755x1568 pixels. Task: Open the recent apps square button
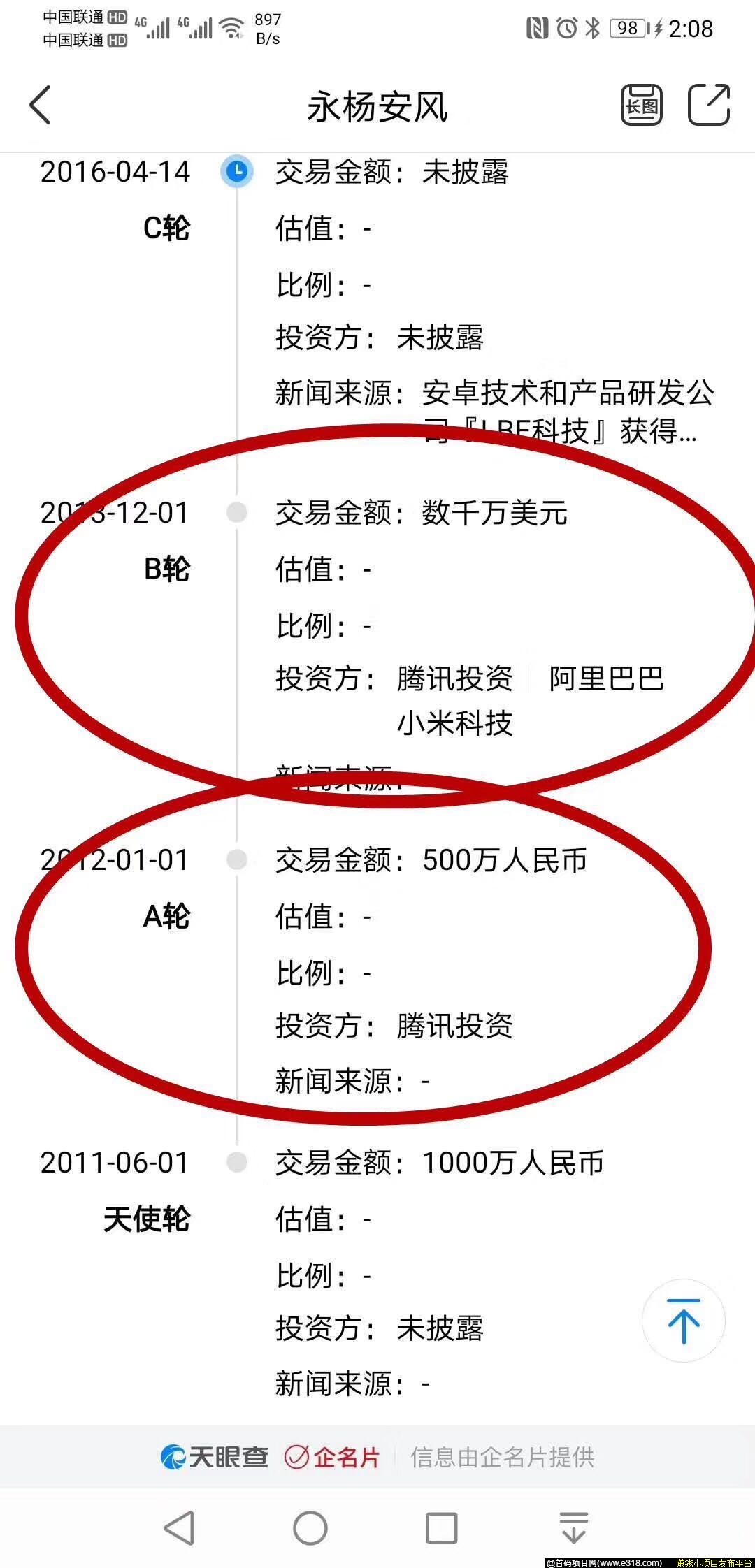(x=442, y=1527)
